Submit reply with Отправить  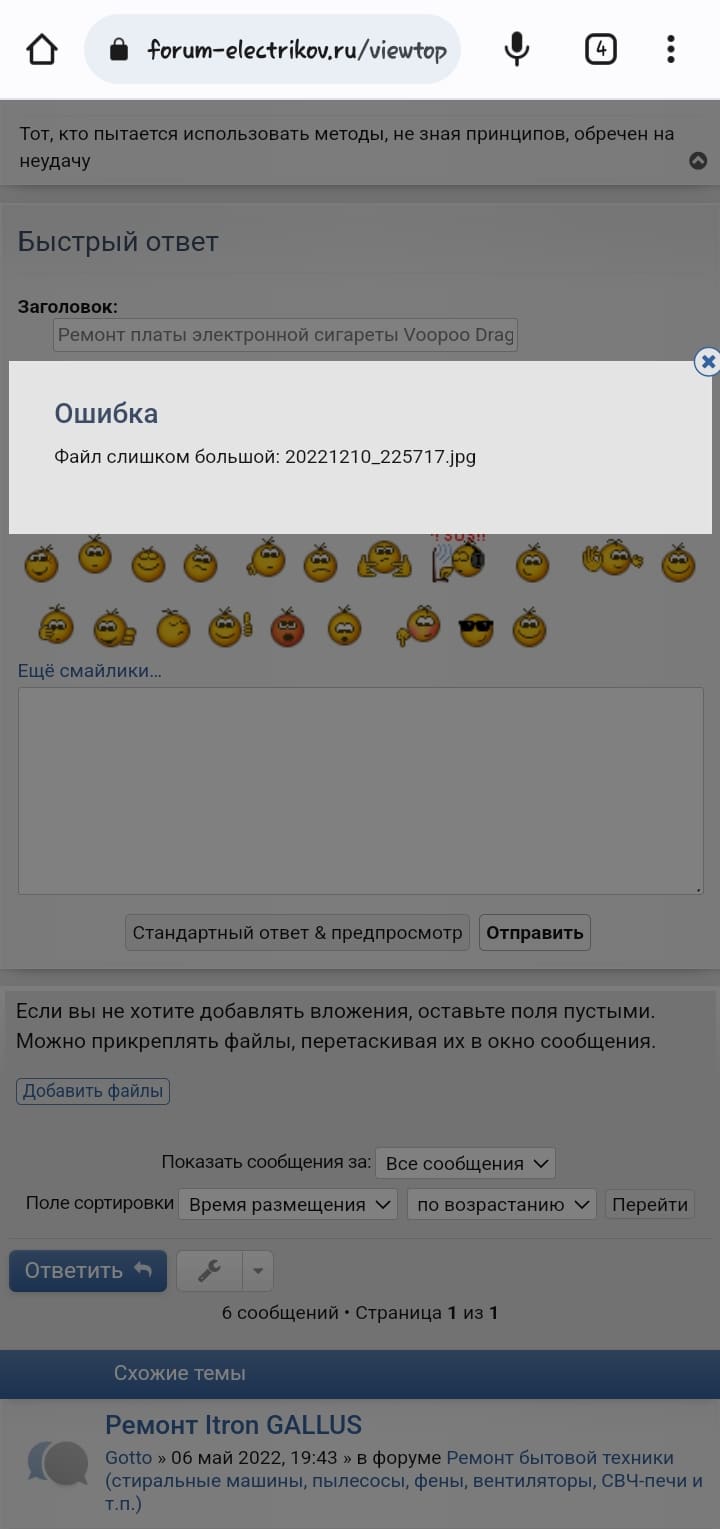pyautogui.click(x=534, y=933)
